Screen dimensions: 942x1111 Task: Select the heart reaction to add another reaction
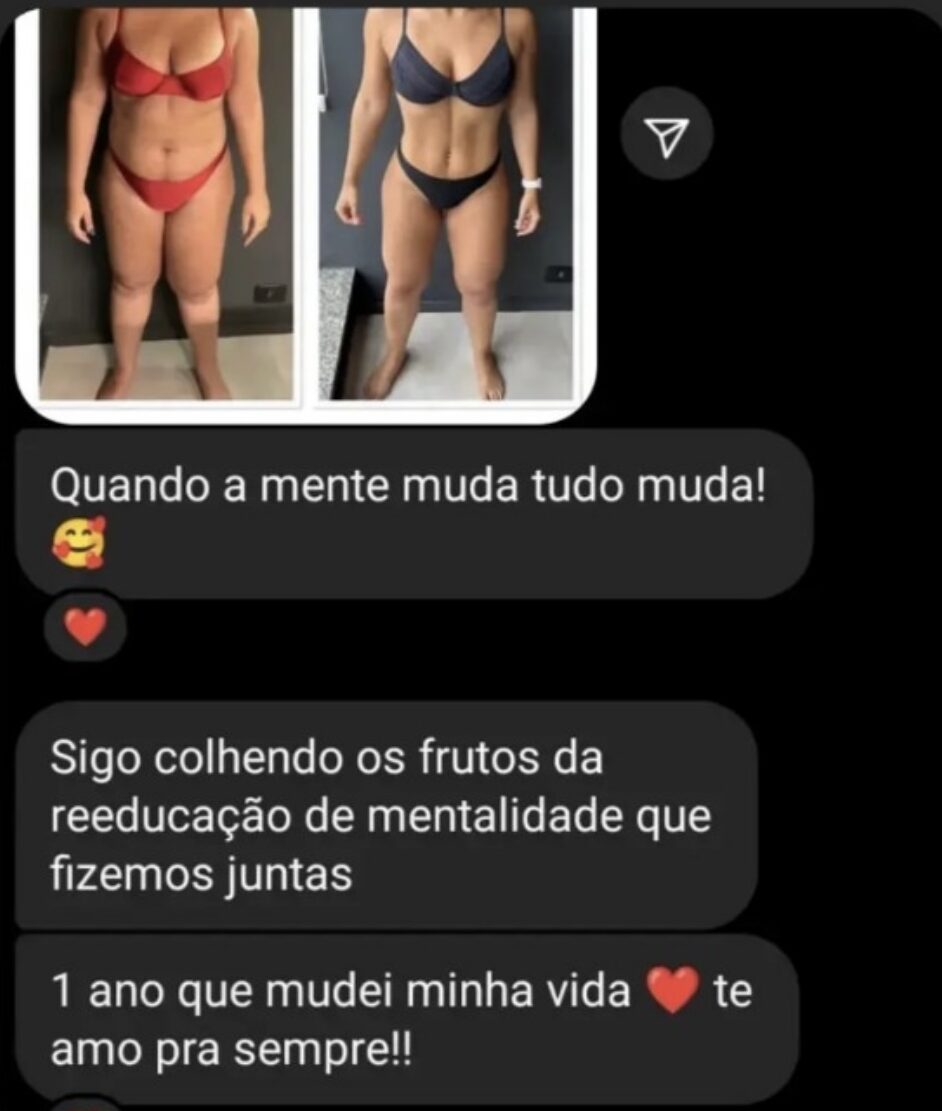point(85,629)
